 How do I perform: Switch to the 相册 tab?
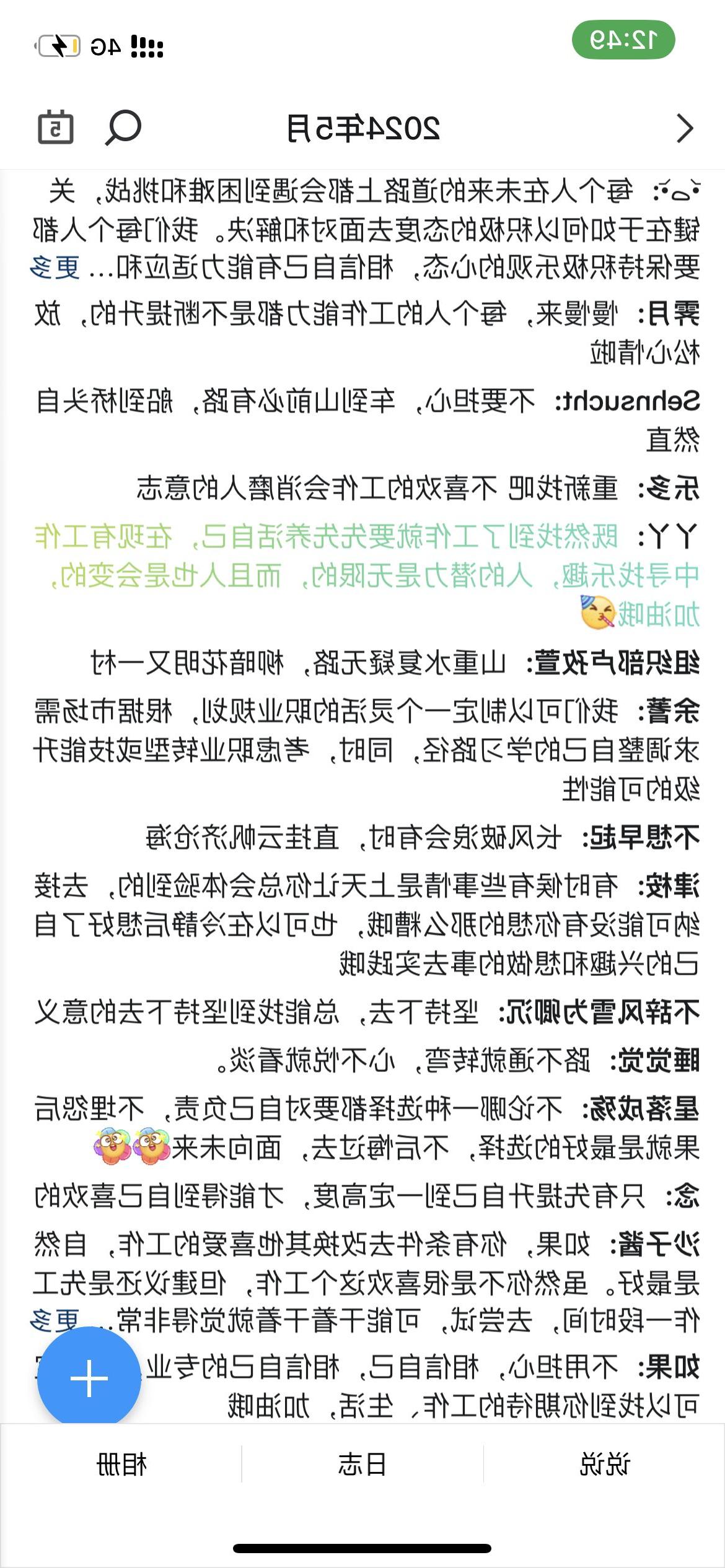click(121, 1465)
